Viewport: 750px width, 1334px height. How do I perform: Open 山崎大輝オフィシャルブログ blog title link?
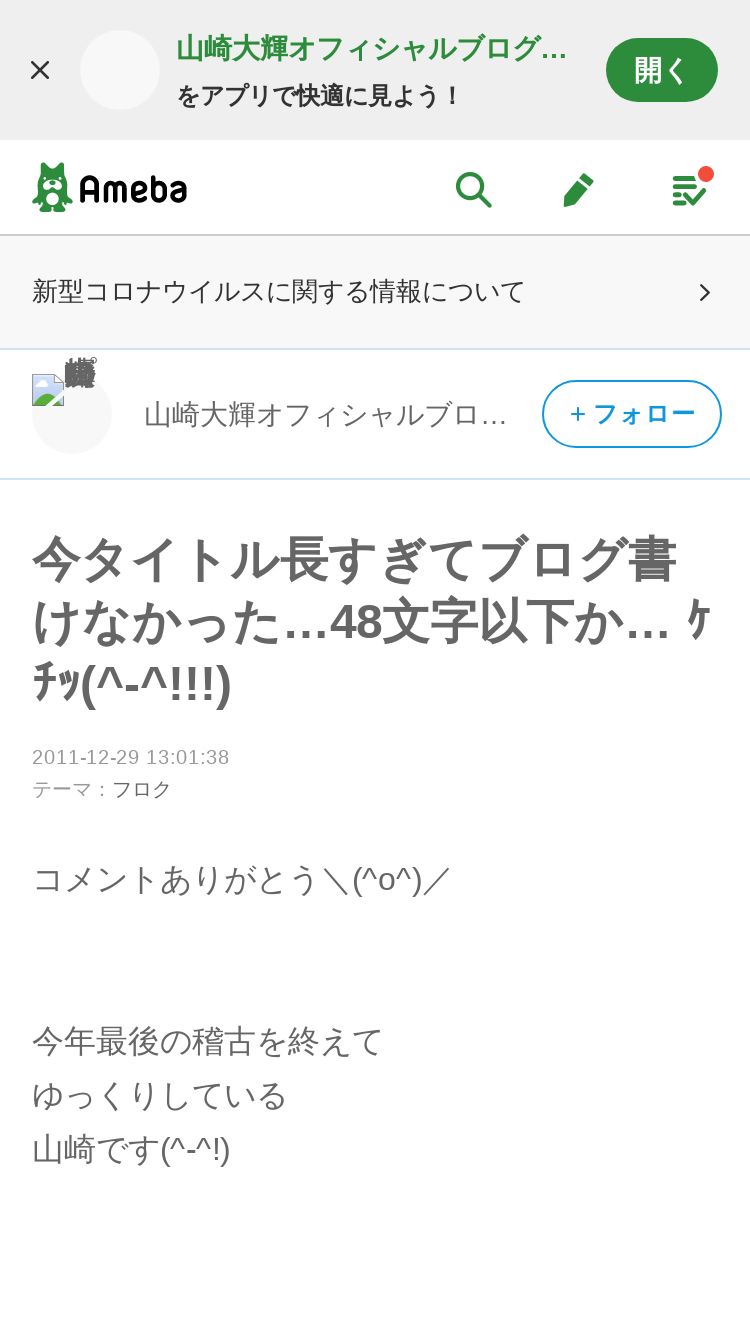(325, 414)
